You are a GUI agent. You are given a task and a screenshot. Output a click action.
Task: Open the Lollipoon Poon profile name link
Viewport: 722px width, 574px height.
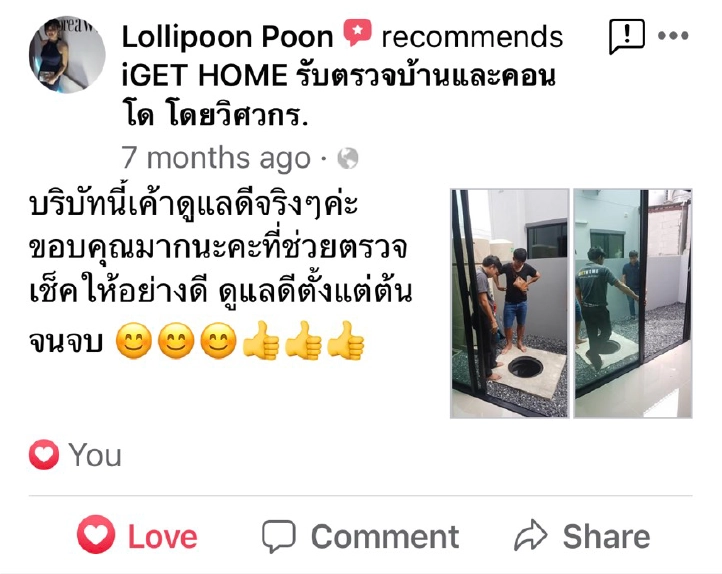pyautogui.click(x=227, y=38)
